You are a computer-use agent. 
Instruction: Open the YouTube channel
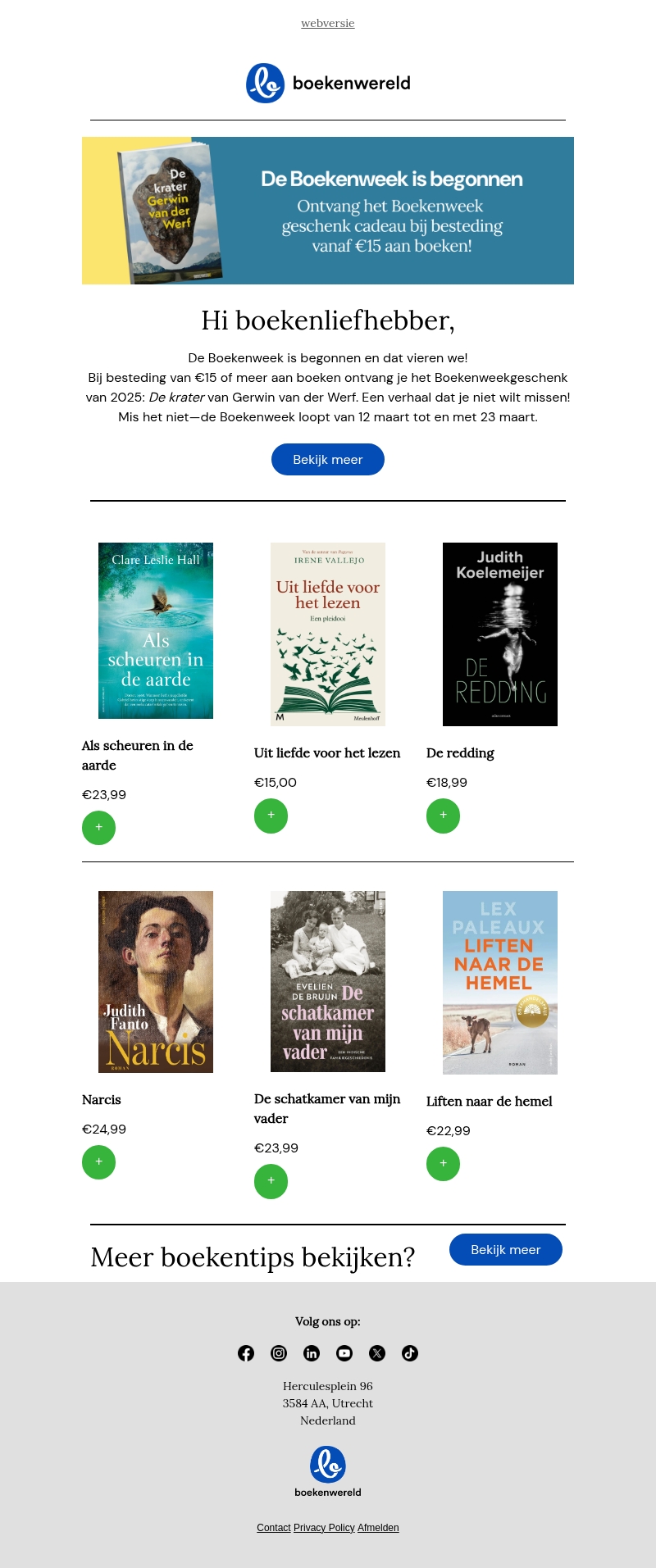pyautogui.click(x=344, y=1353)
